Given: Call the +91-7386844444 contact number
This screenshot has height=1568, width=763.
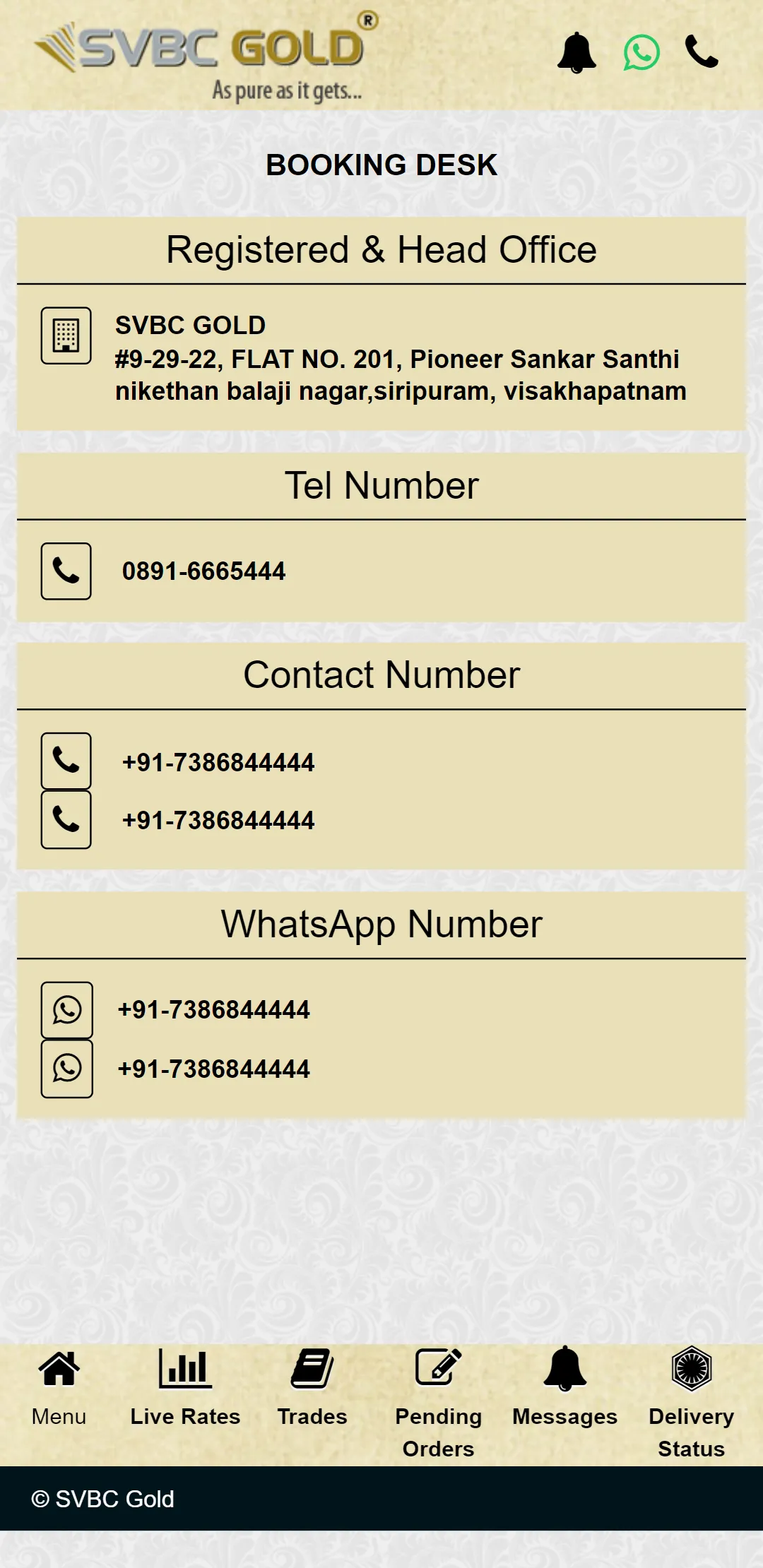Looking at the screenshot, I should 219,762.
